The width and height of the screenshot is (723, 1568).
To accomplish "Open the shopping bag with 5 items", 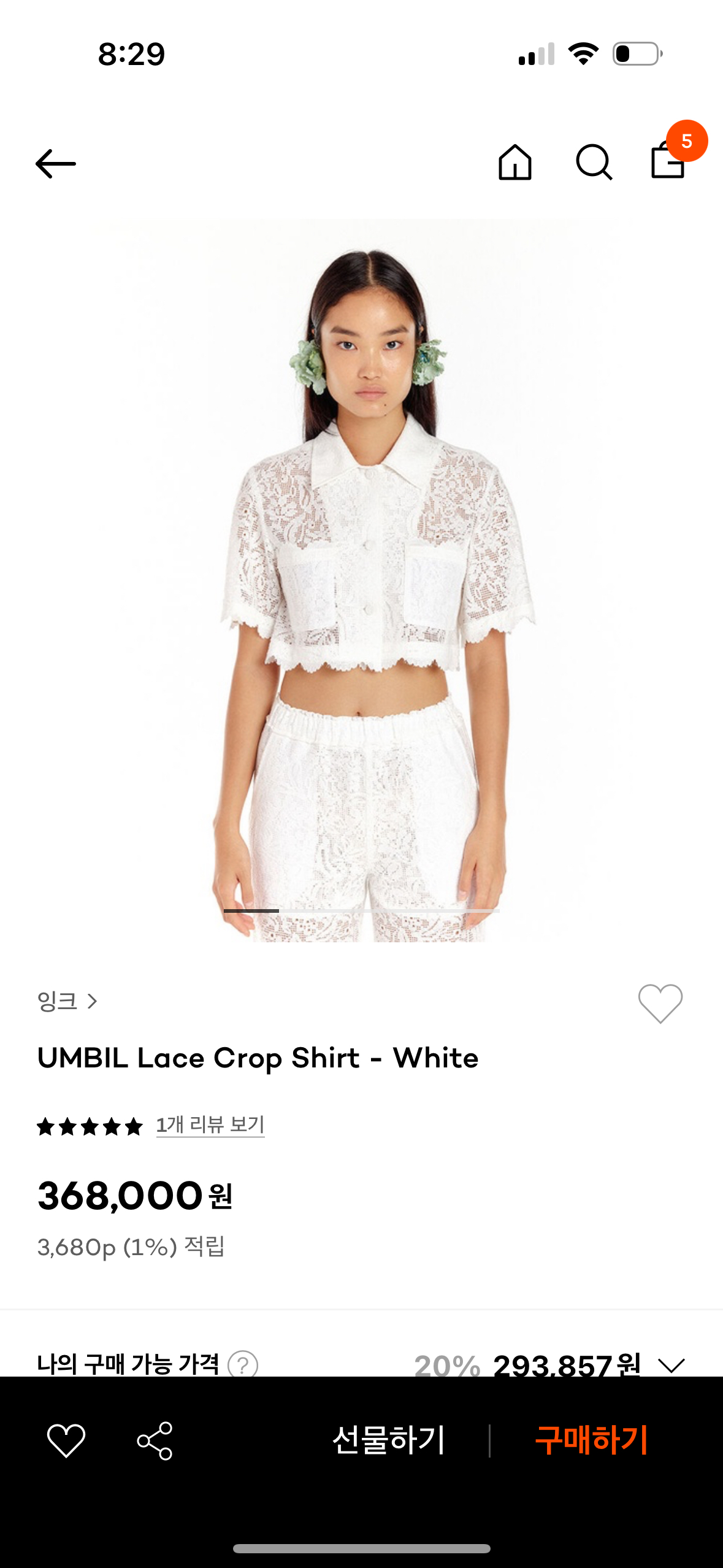I will (668, 161).
